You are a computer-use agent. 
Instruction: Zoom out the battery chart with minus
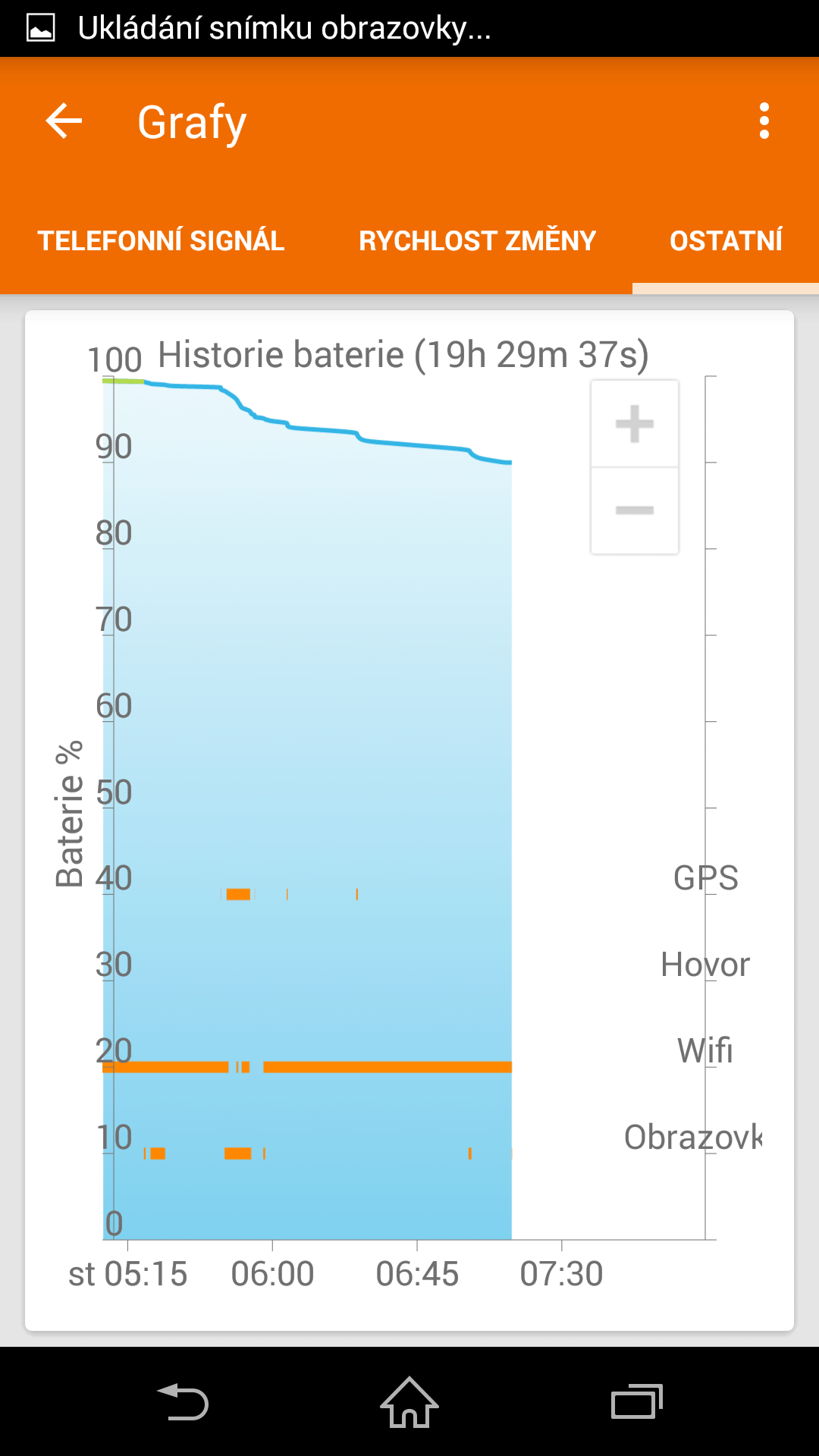pos(635,510)
